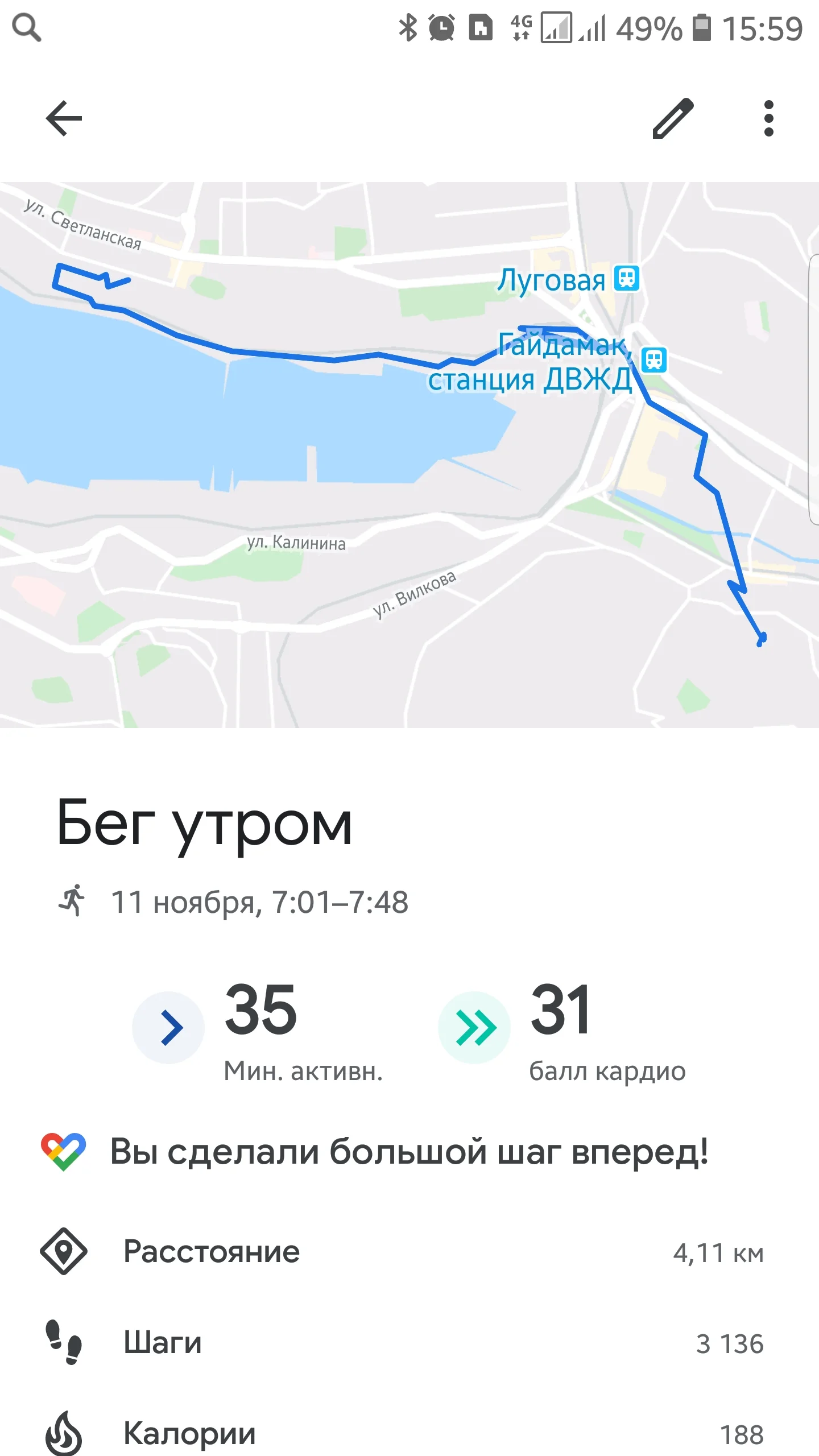
Task: Click the active minutes chevron icon
Action: point(168,1027)
